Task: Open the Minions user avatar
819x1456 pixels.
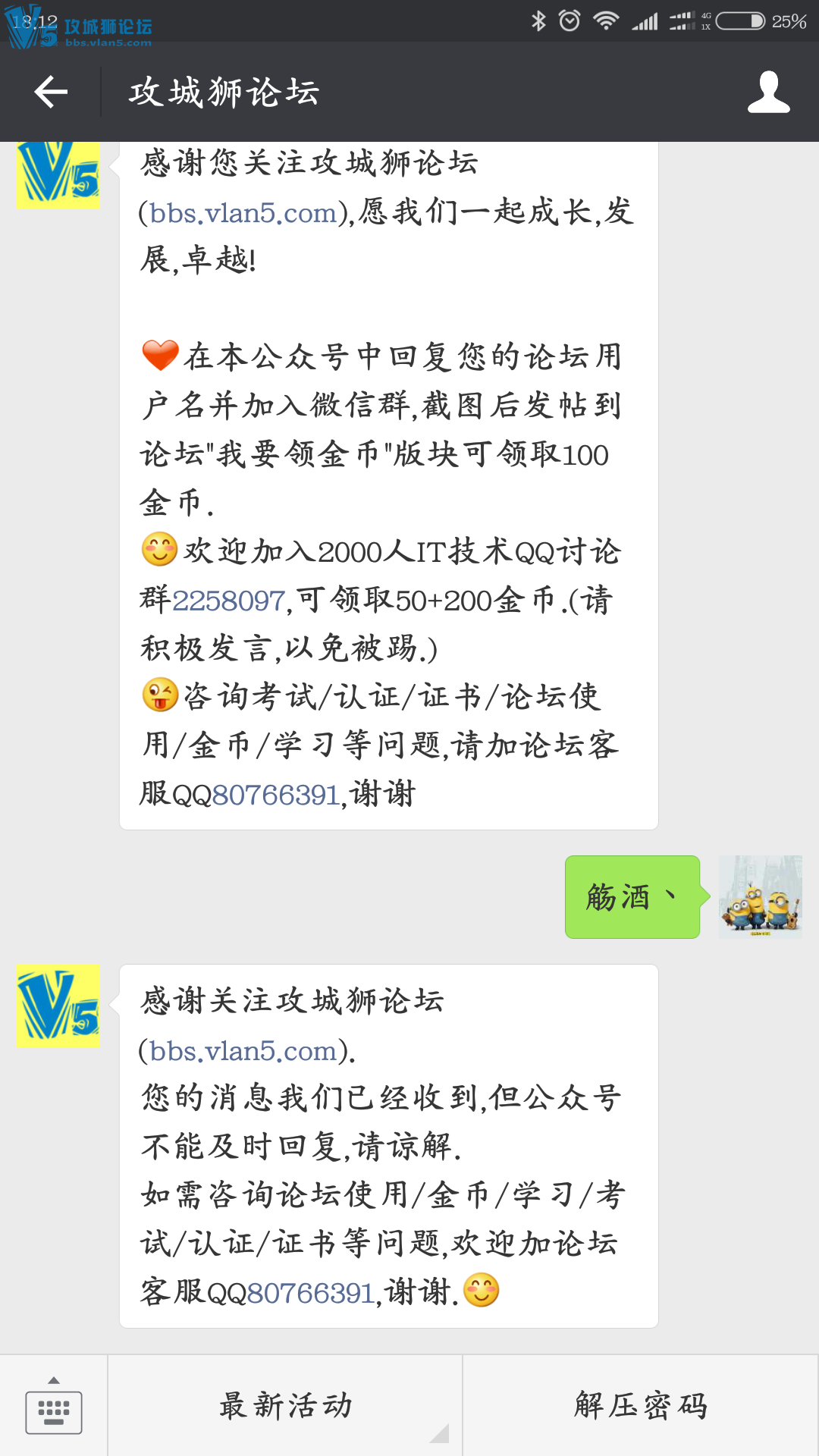Action: 760,897
